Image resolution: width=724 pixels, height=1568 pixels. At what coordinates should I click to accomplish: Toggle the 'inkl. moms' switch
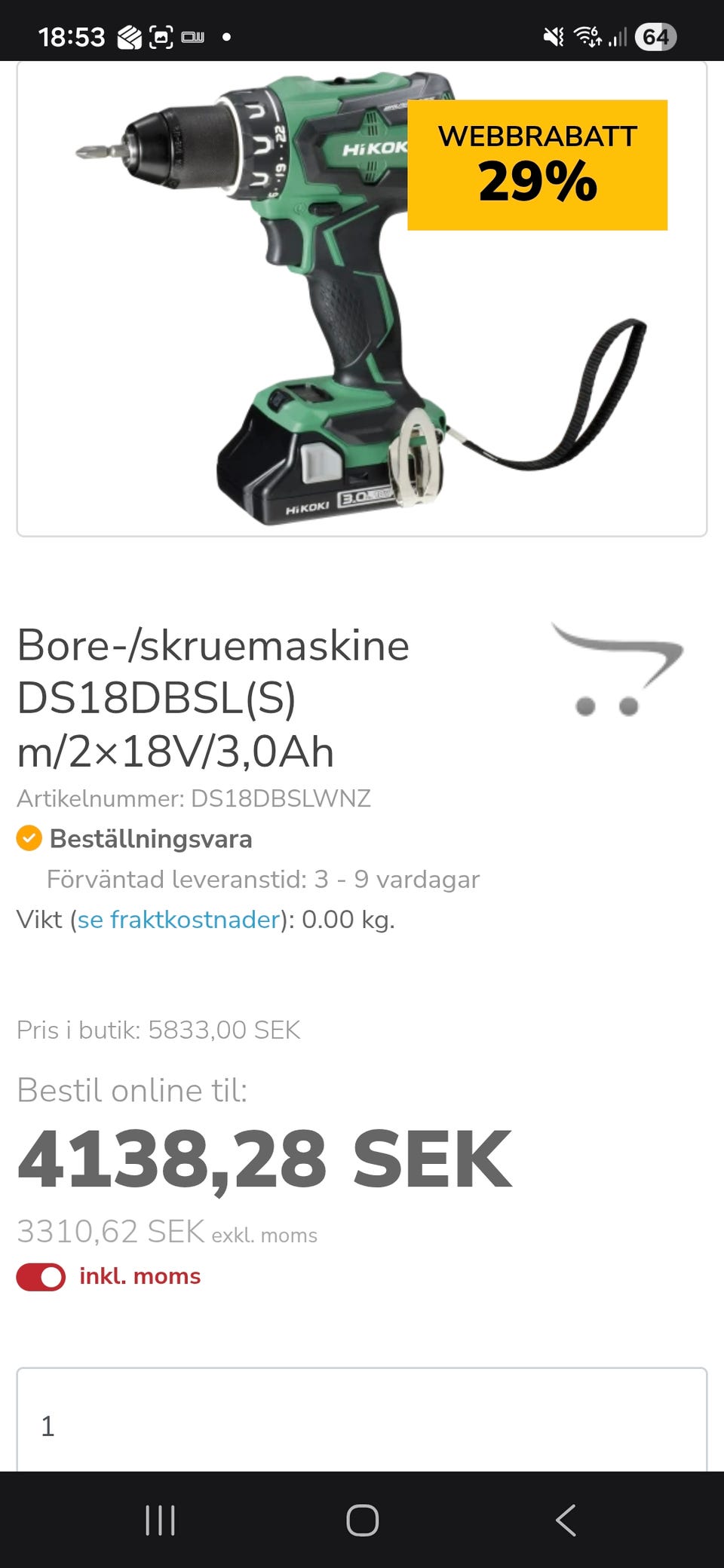[x=41, y=1277]
